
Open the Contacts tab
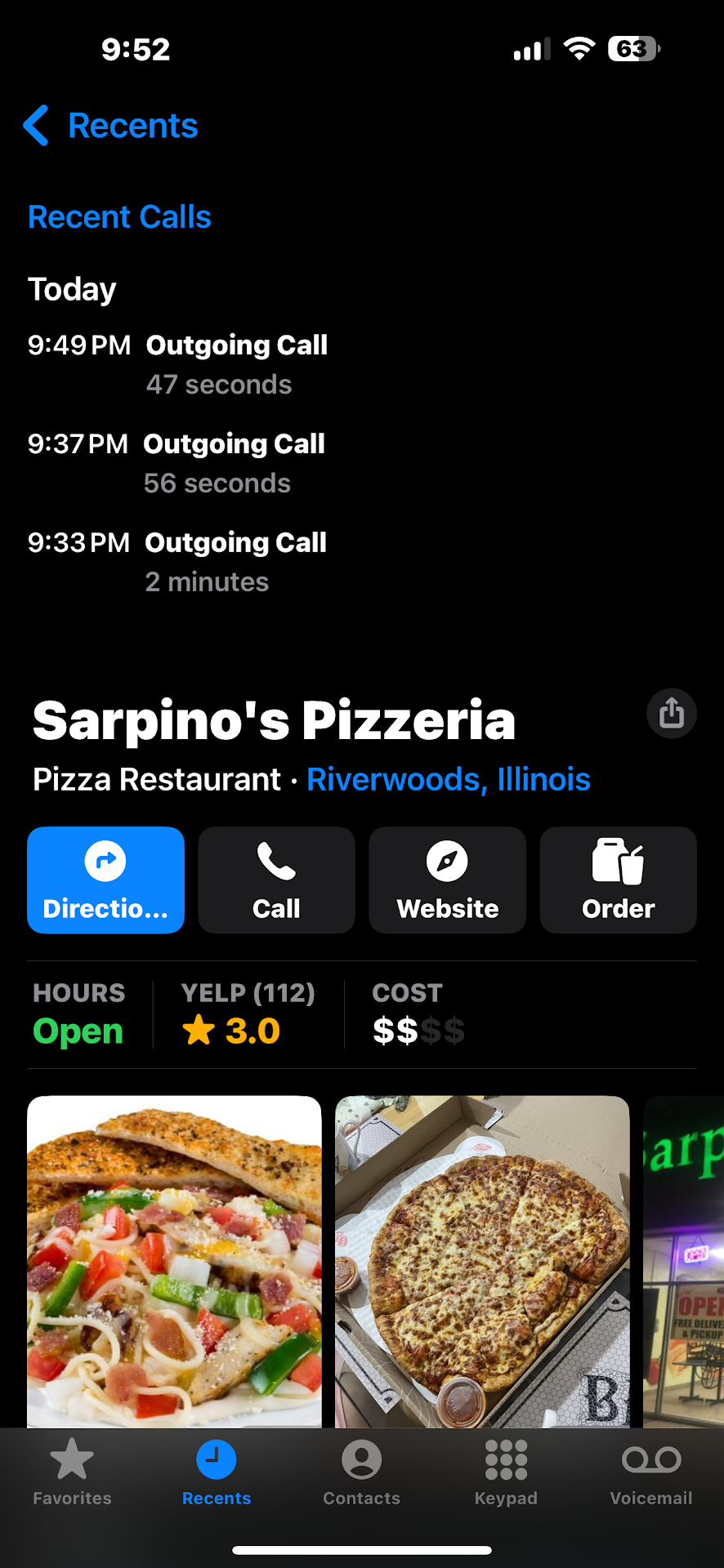361,1472
